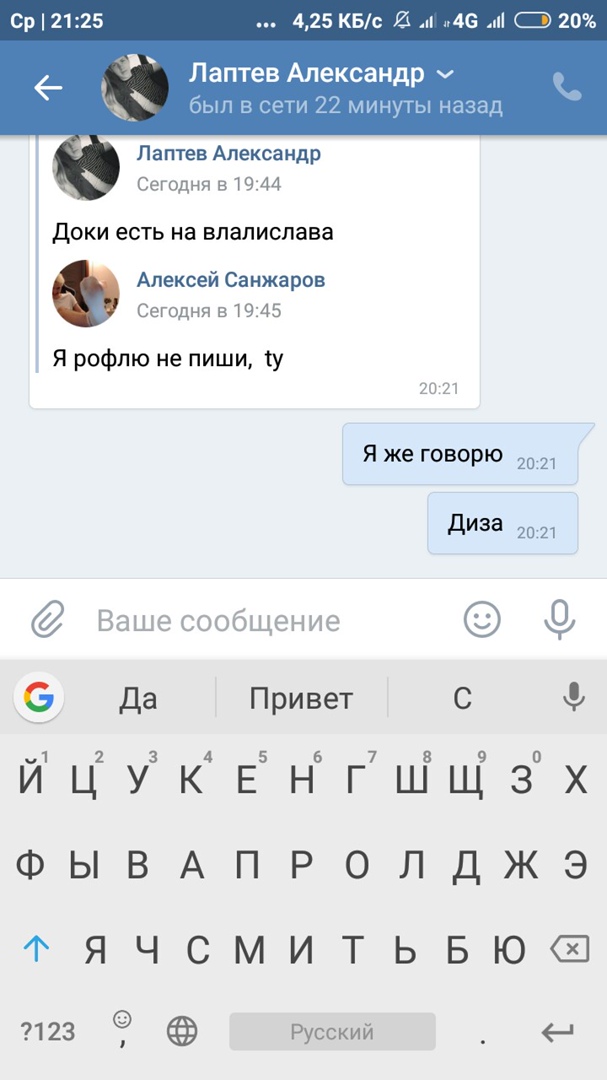Change keyboard language with globe key
607x1080 pixels.
pyautogui.click(x=182, y=1031)
